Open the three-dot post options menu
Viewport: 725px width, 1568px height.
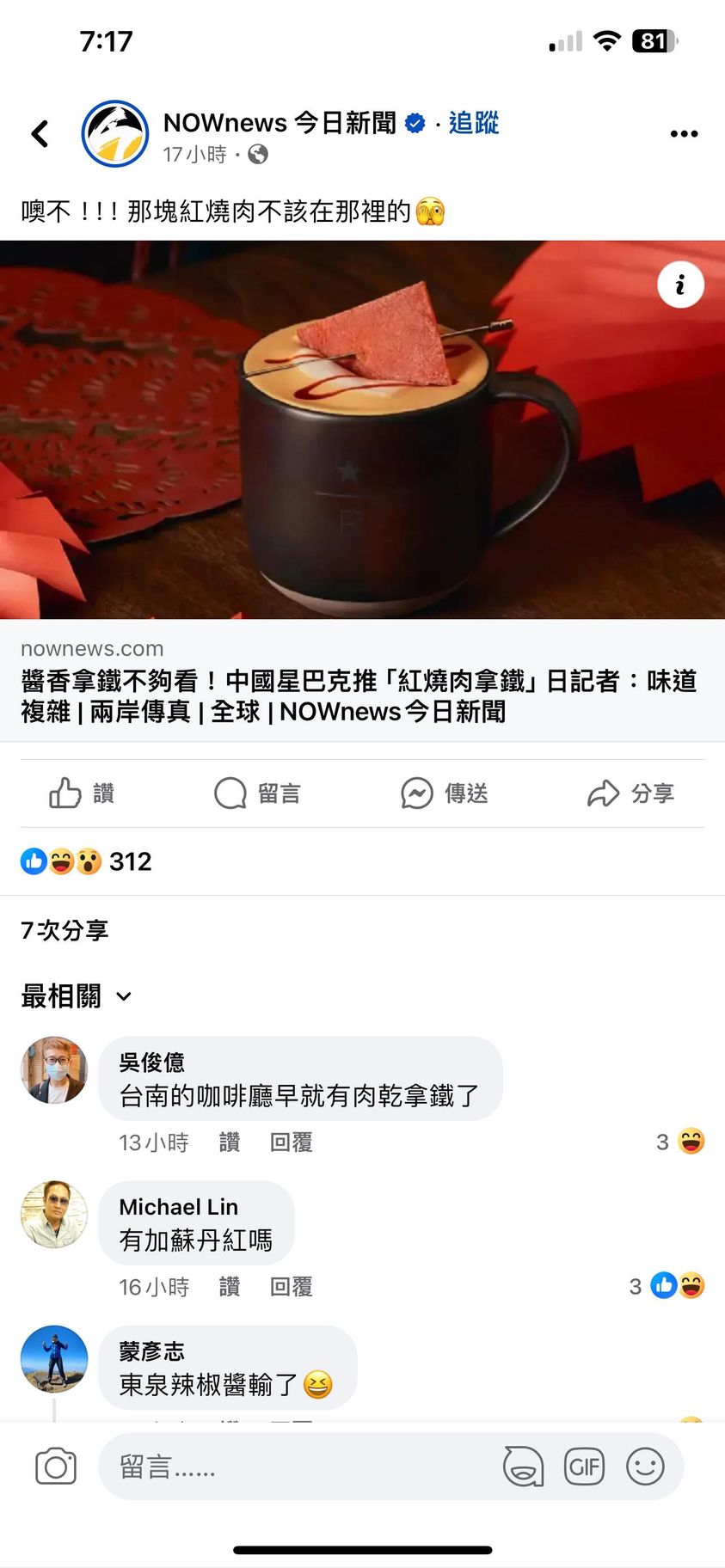[x=684, y=133]
